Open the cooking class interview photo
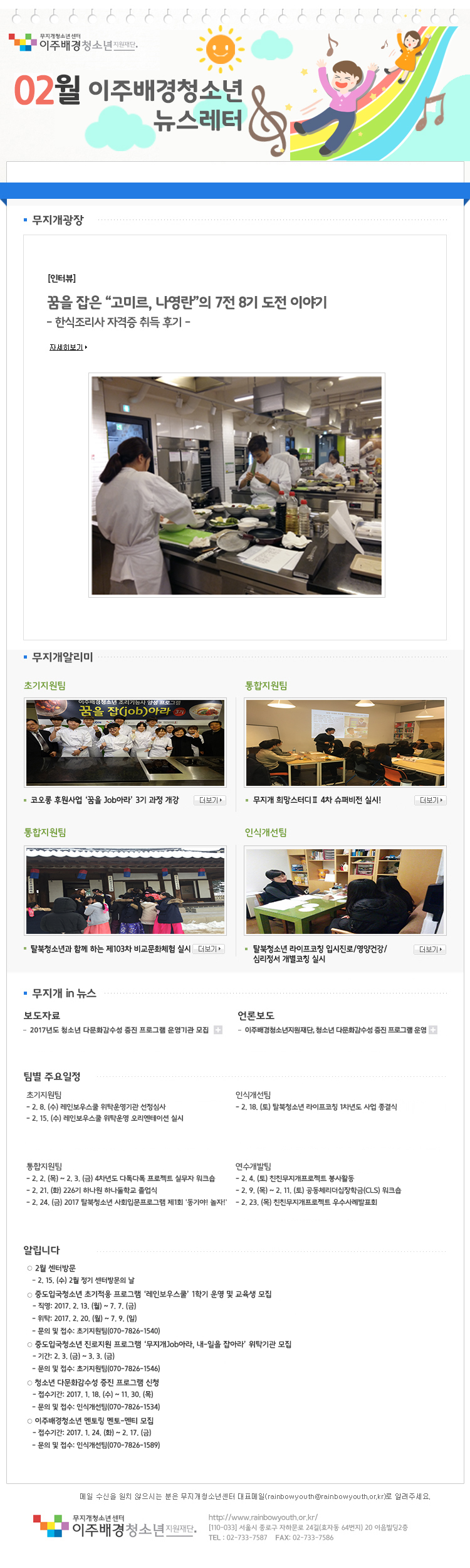Viewport: 470px width, 1568px height. (236, 485)
